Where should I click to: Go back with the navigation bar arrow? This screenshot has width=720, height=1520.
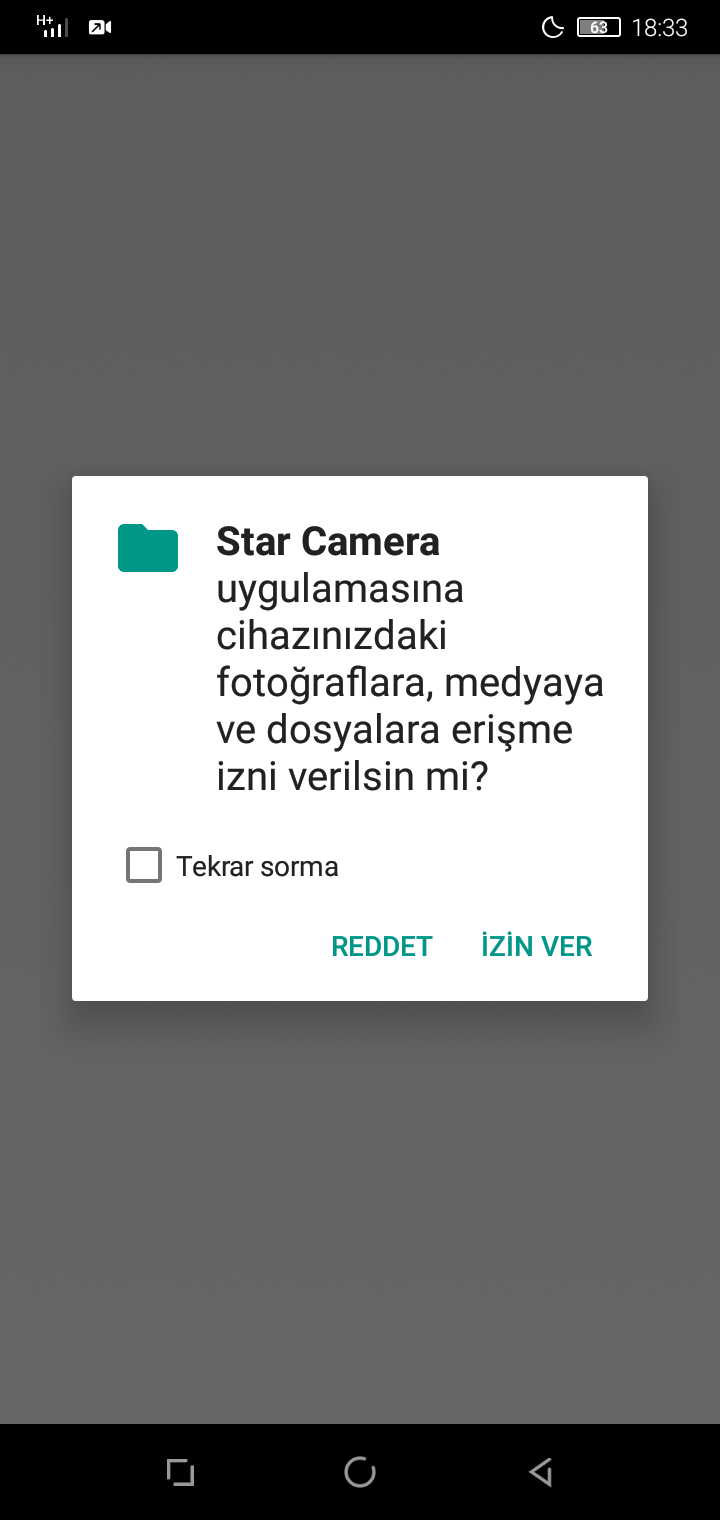pos(540,1472)
